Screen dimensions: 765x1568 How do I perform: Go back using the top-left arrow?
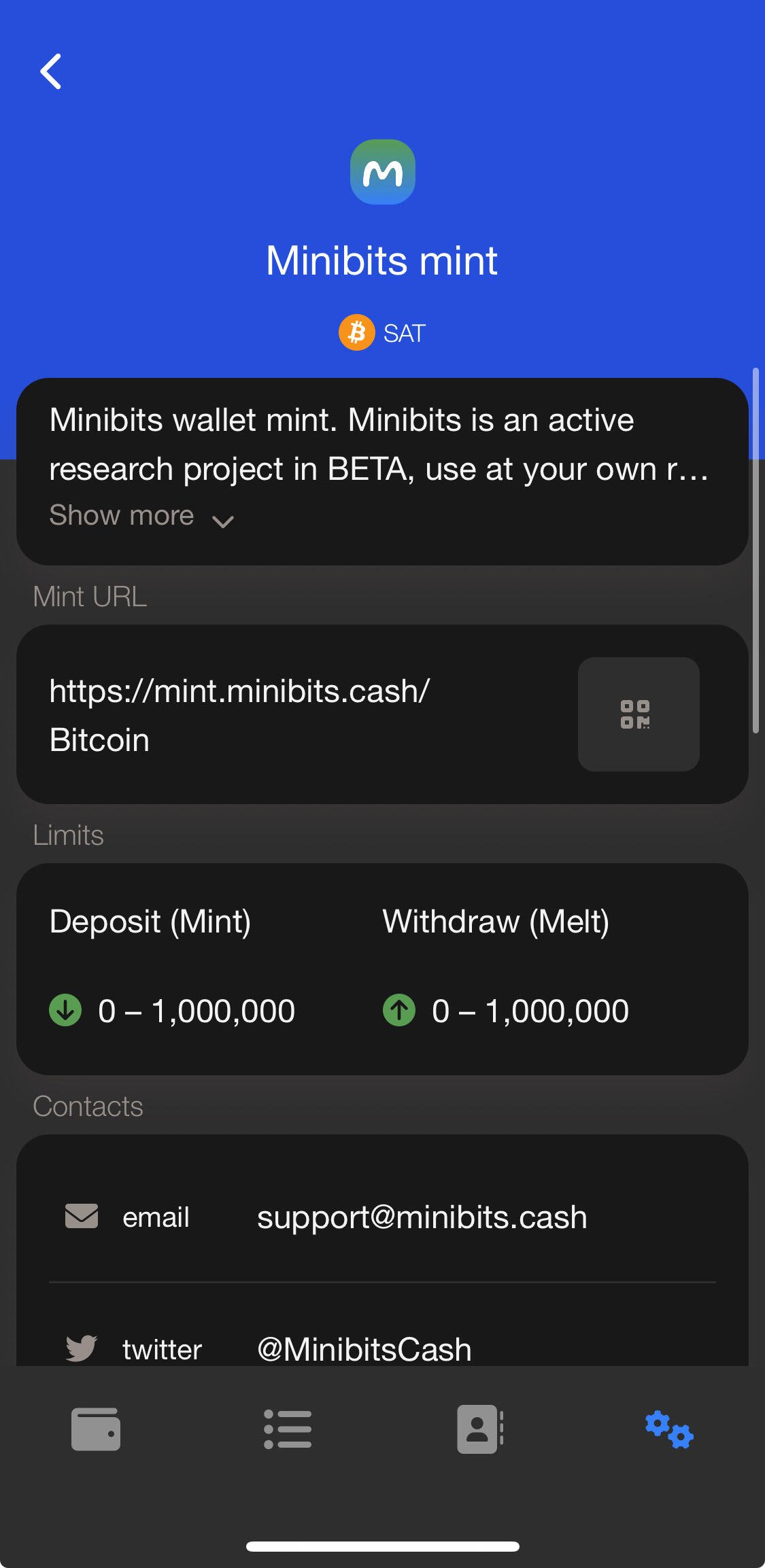point(51,71)
